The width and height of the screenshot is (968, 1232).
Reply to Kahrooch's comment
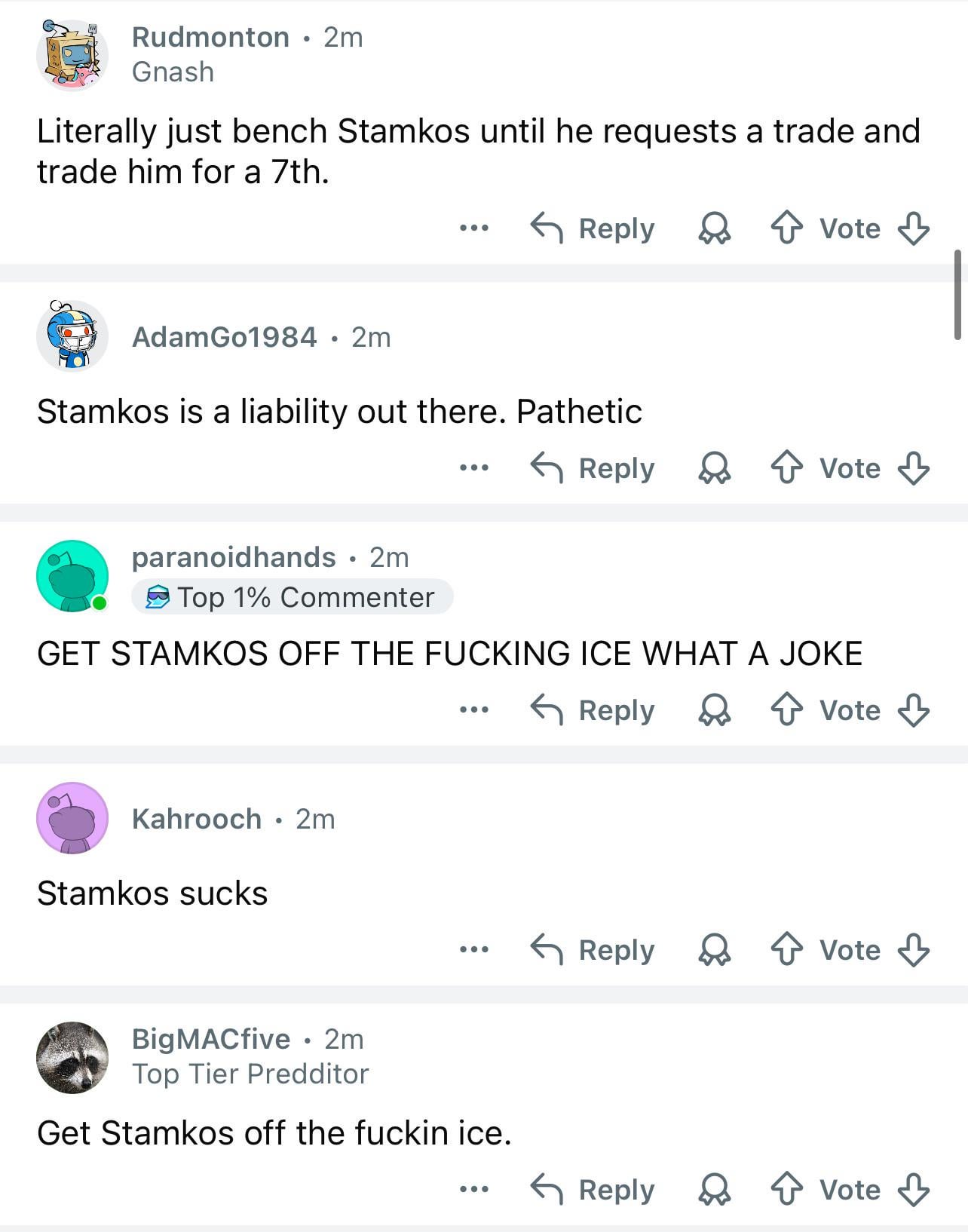tap(593, 950)
